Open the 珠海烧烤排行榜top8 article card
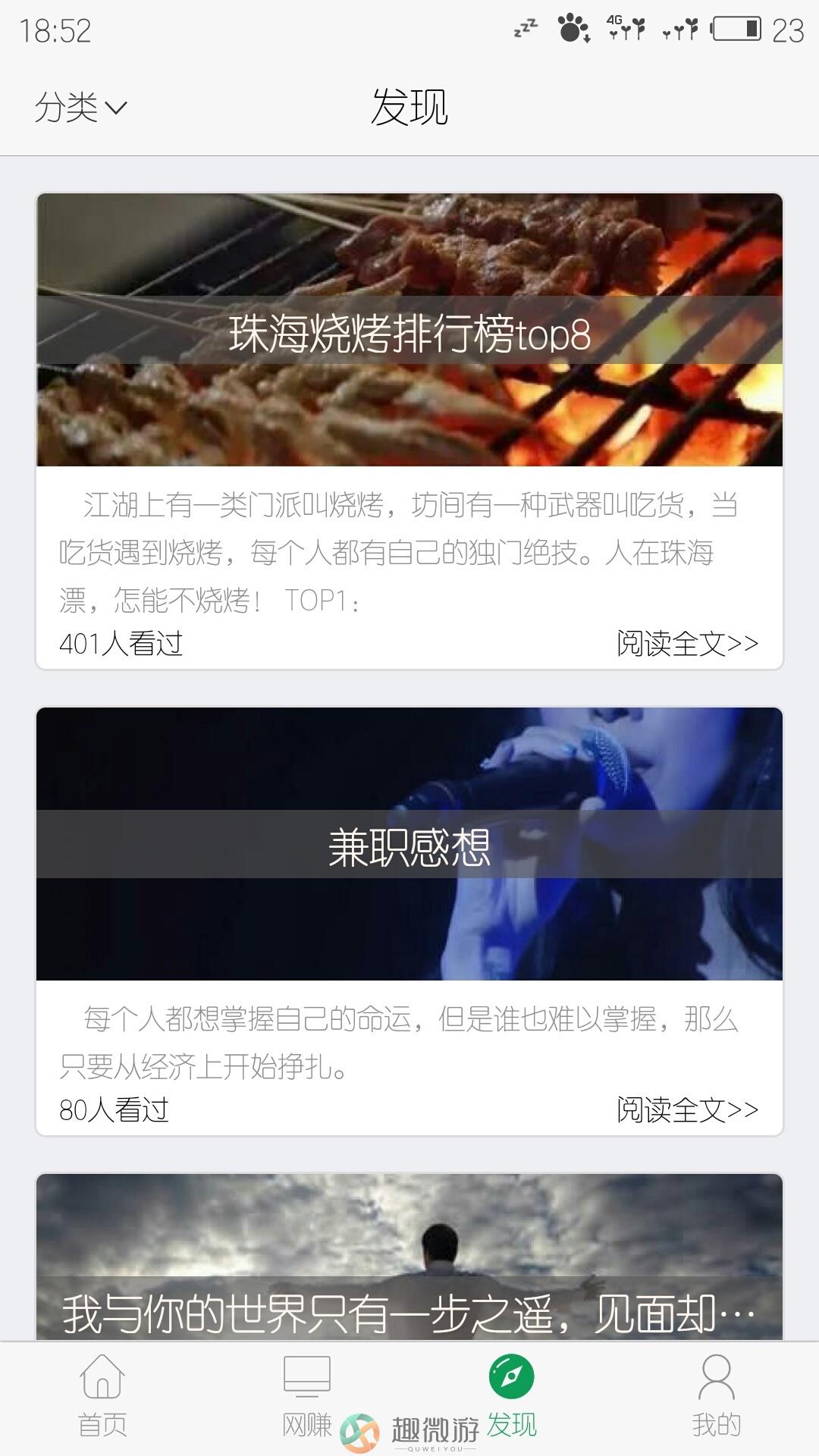The width and height of the screenshot is (819, 1456). click(x=409, y=431)
